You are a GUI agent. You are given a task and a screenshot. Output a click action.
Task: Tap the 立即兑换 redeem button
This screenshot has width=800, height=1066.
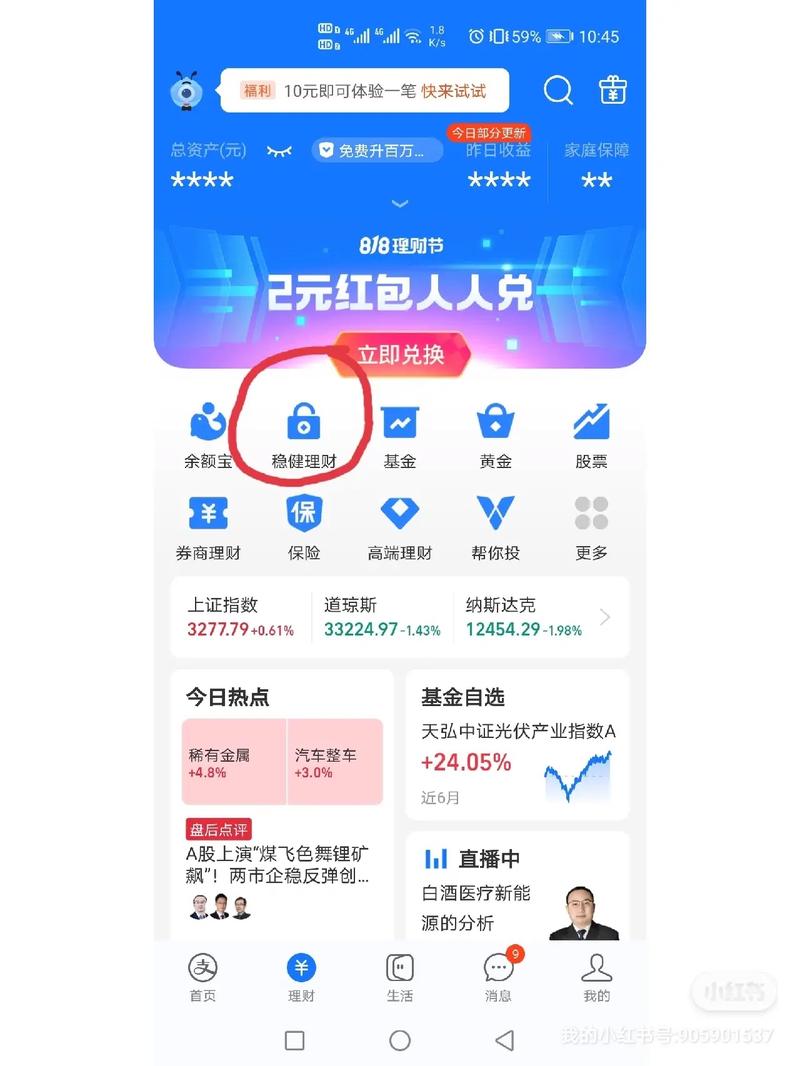pyautogui.click(x=400, y=355)
